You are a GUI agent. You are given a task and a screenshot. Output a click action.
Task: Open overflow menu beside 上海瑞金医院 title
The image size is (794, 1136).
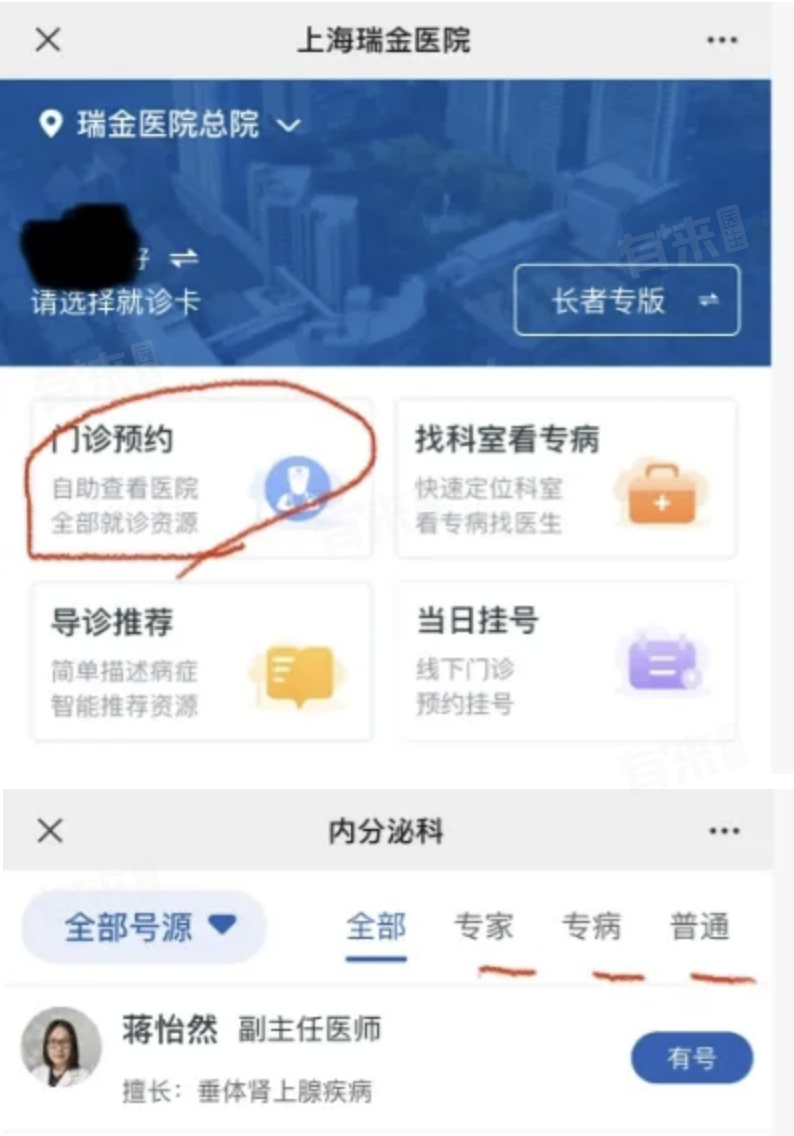pyautogui.click(x=722, y=40)
